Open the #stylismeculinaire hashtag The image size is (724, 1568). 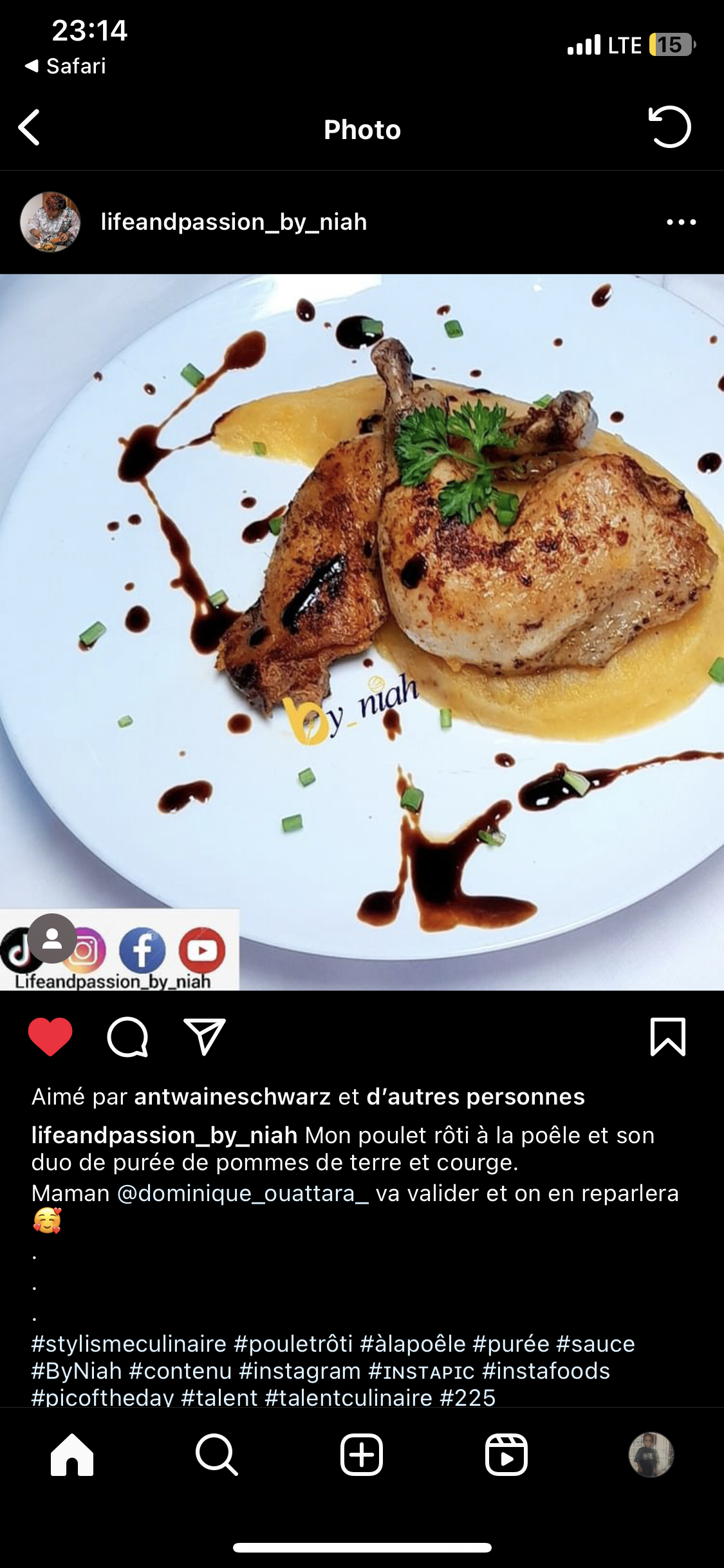click(x=129, y=1344)
